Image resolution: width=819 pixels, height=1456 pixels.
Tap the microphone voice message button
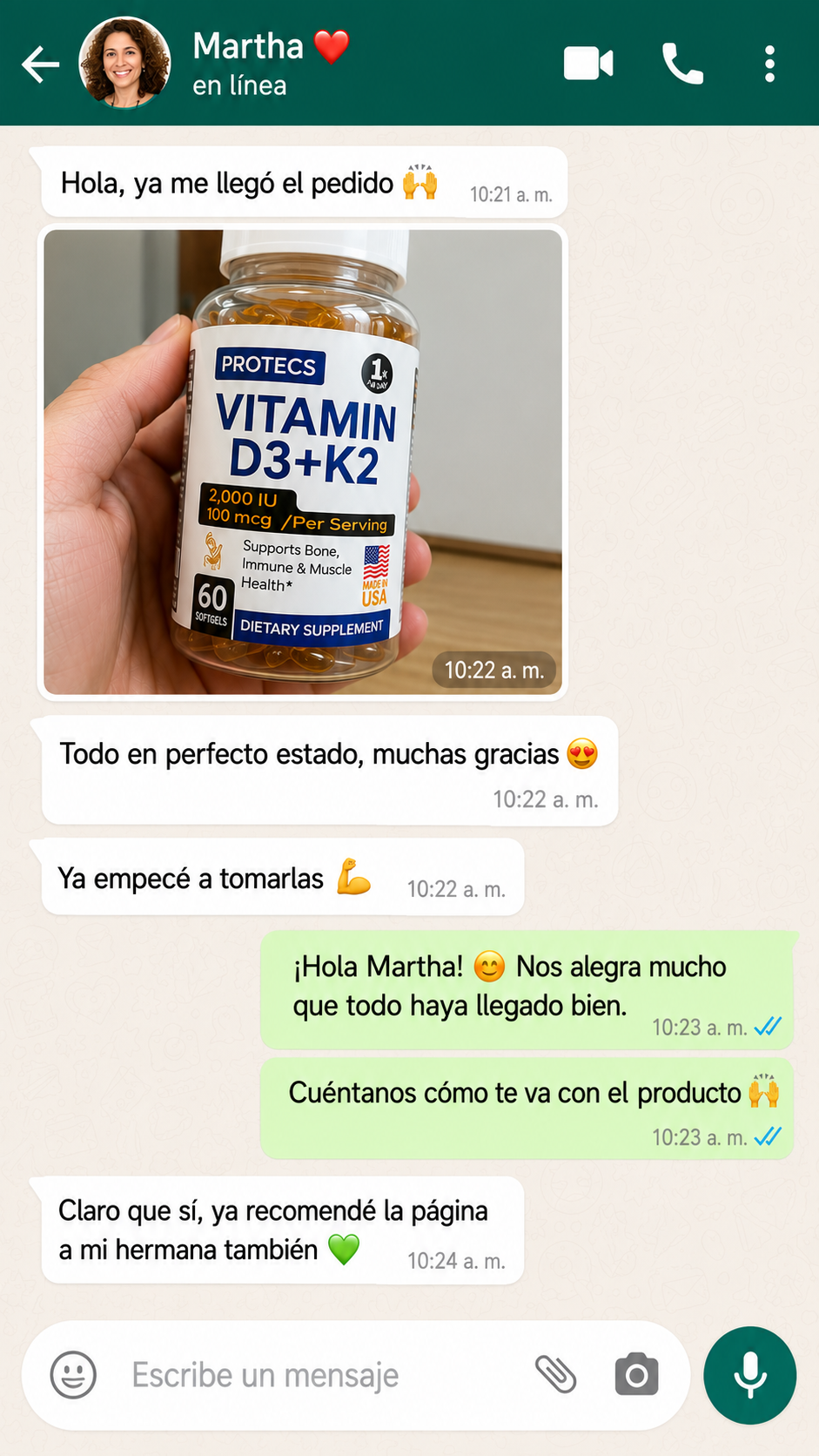[x=750, y=1375]
